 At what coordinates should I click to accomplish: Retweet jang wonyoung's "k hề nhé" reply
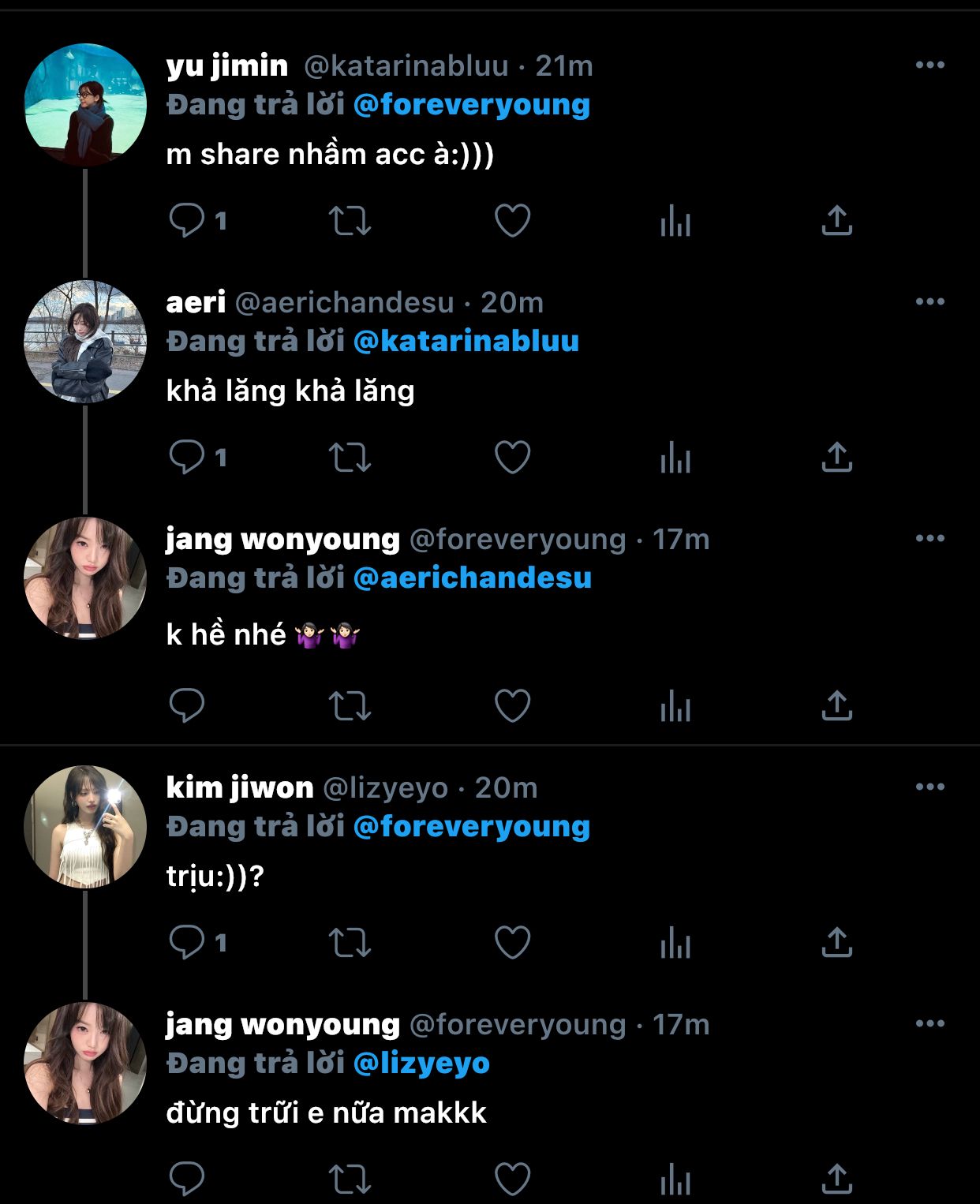pyautogui.click(x=350, y=705)
